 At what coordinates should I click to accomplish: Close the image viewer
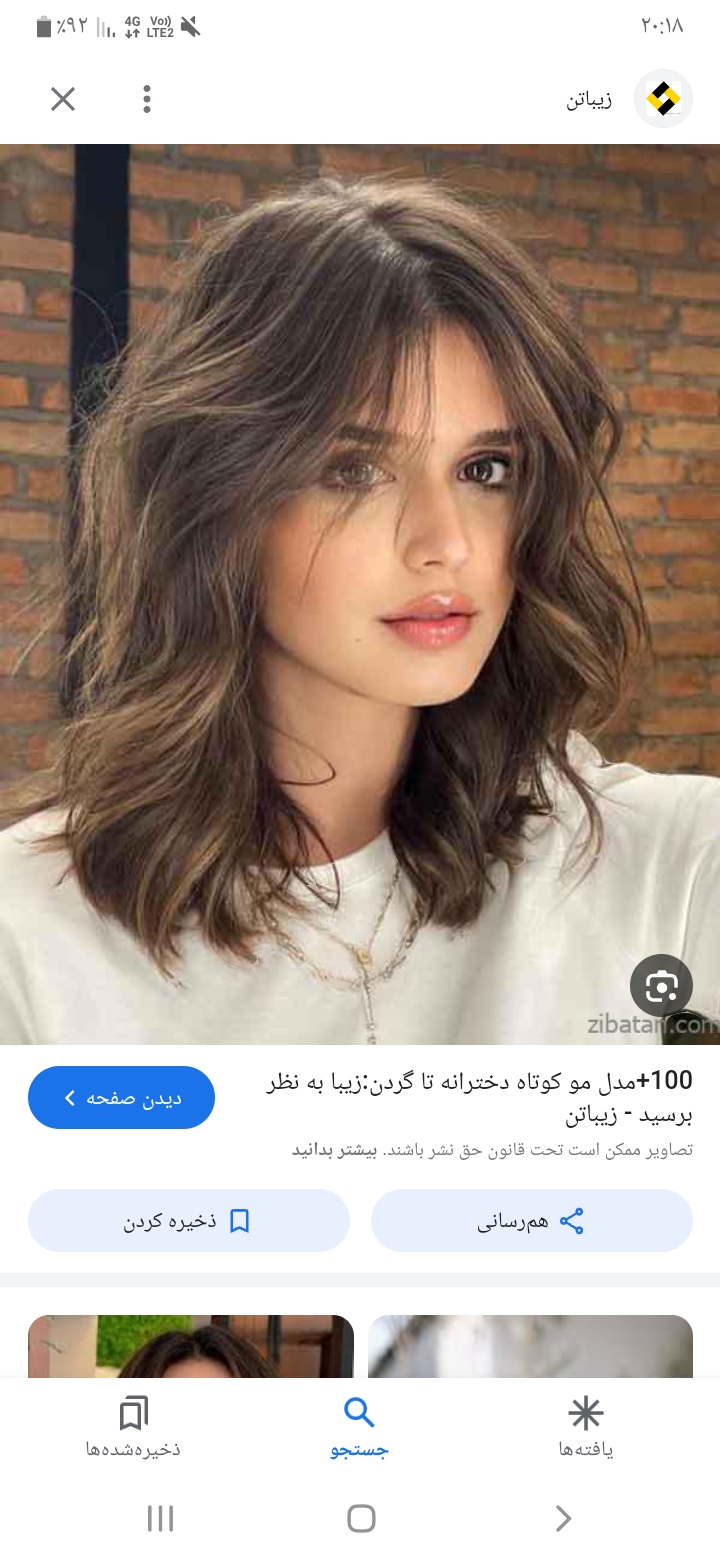coord(63,99)
